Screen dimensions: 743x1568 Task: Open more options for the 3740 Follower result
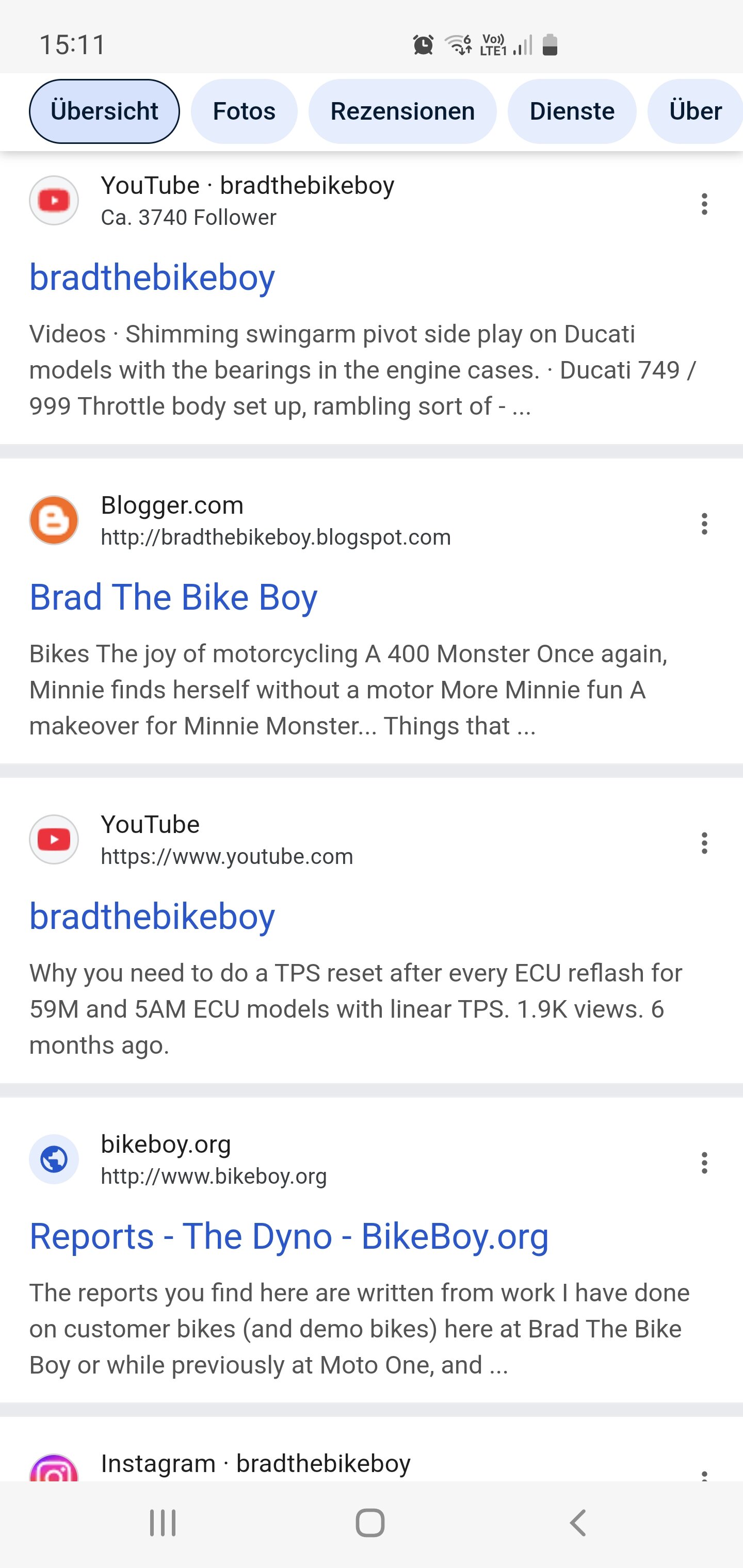[704, 204]
